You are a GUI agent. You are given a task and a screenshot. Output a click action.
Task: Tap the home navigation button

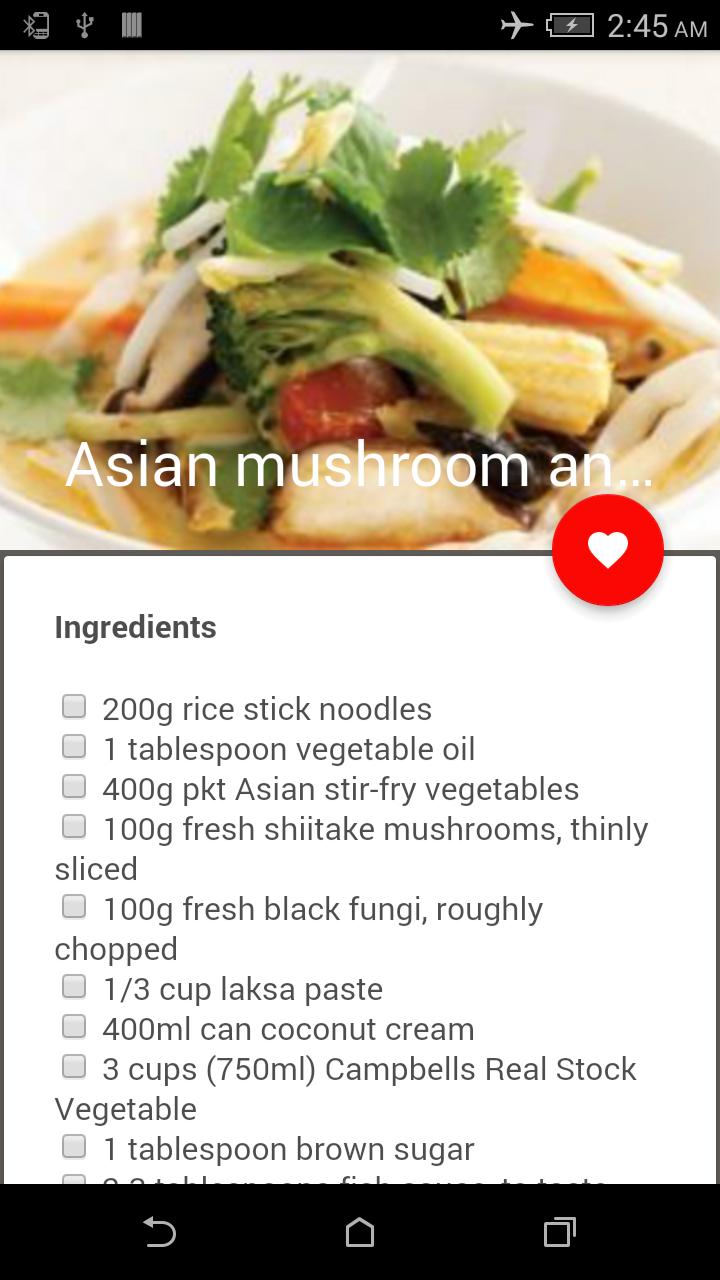tap(360, 1232)
